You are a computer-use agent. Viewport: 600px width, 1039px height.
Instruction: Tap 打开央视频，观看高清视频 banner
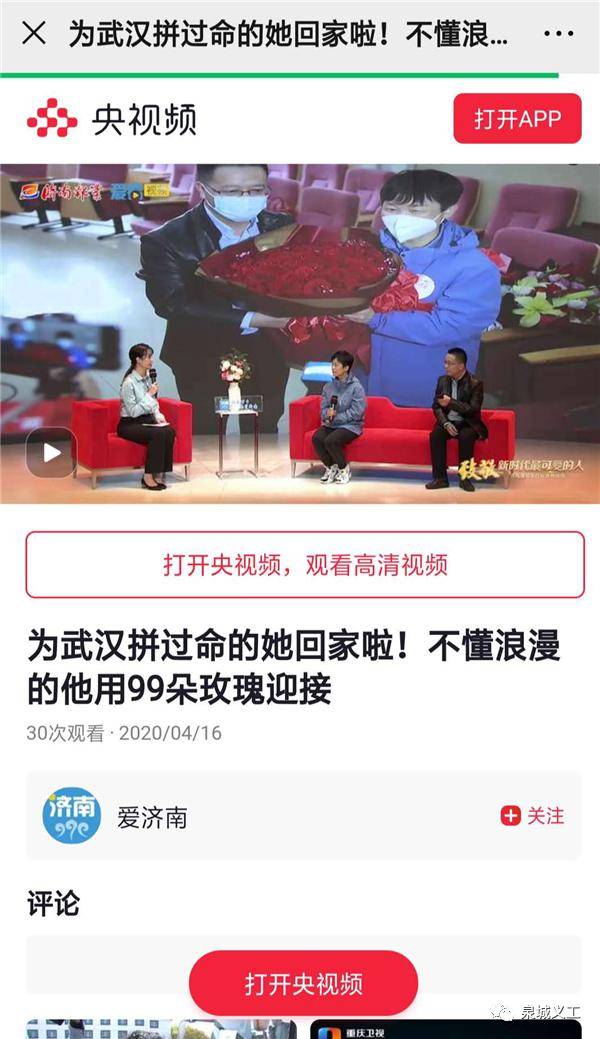[304, 565]
